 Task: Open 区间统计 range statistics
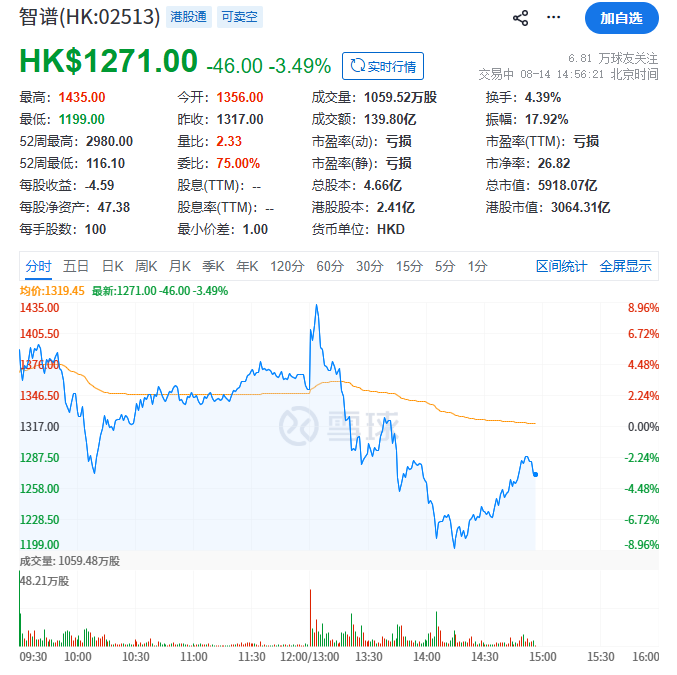coord(561,266)
